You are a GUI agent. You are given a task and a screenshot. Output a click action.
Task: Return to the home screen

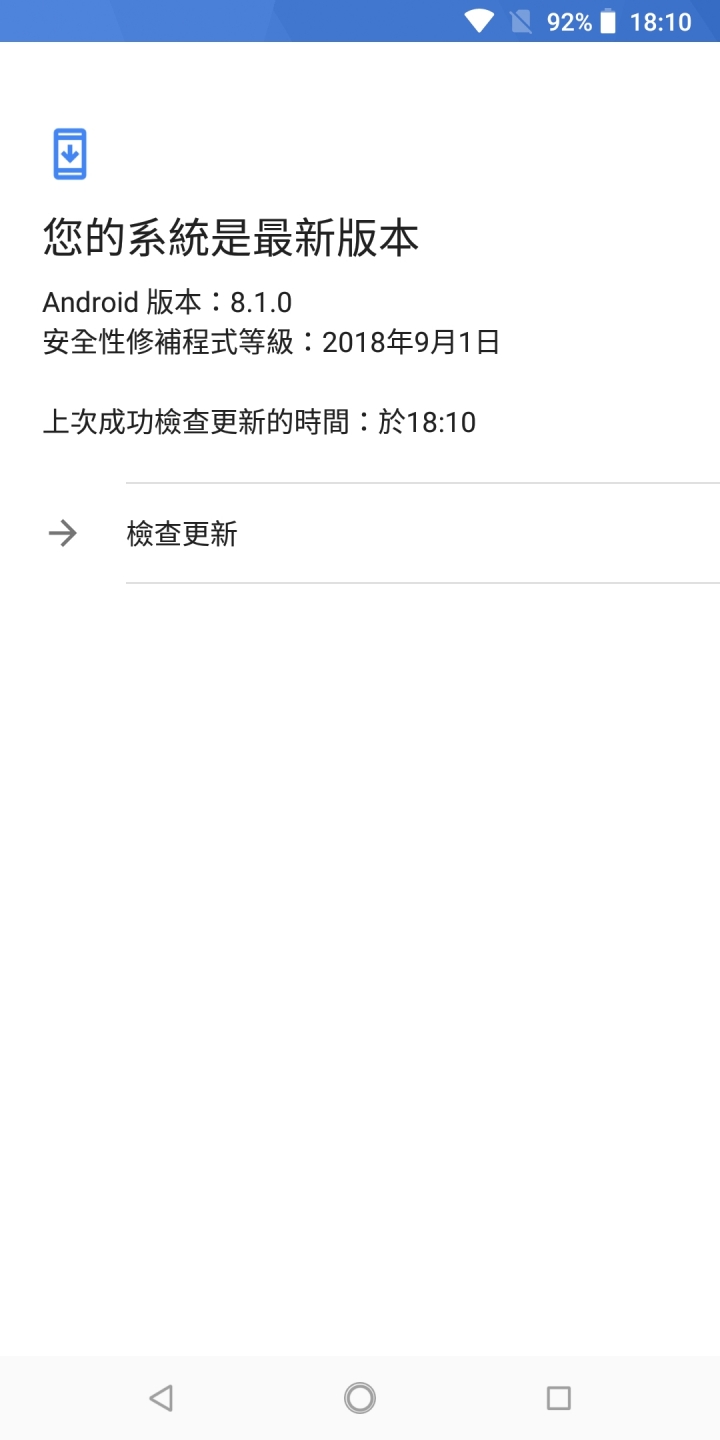point(360,1397)
